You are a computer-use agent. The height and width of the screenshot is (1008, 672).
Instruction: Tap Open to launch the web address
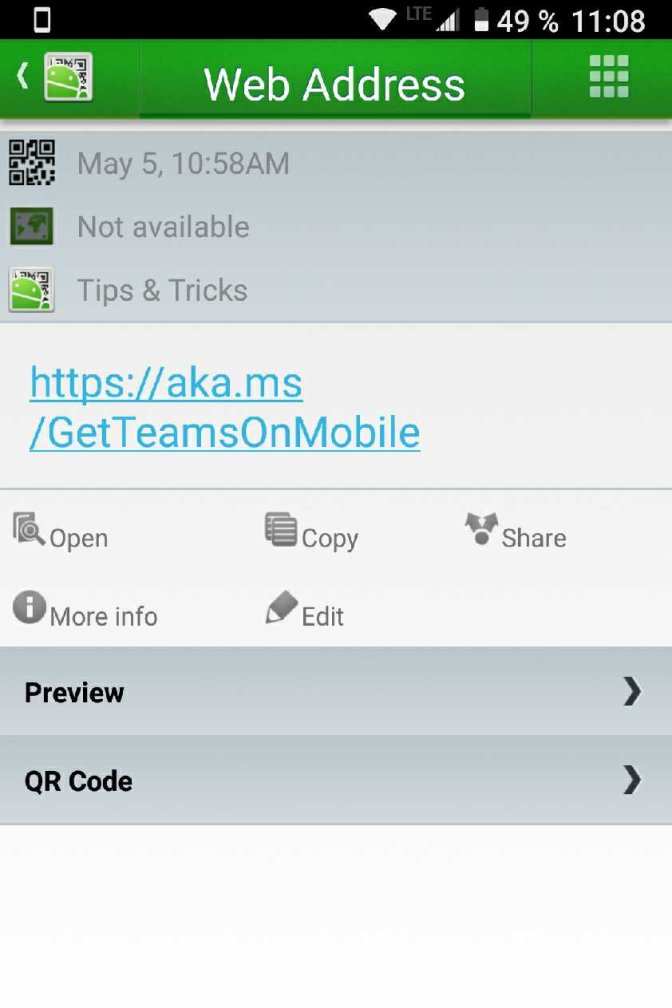click(x=60, y=532)
